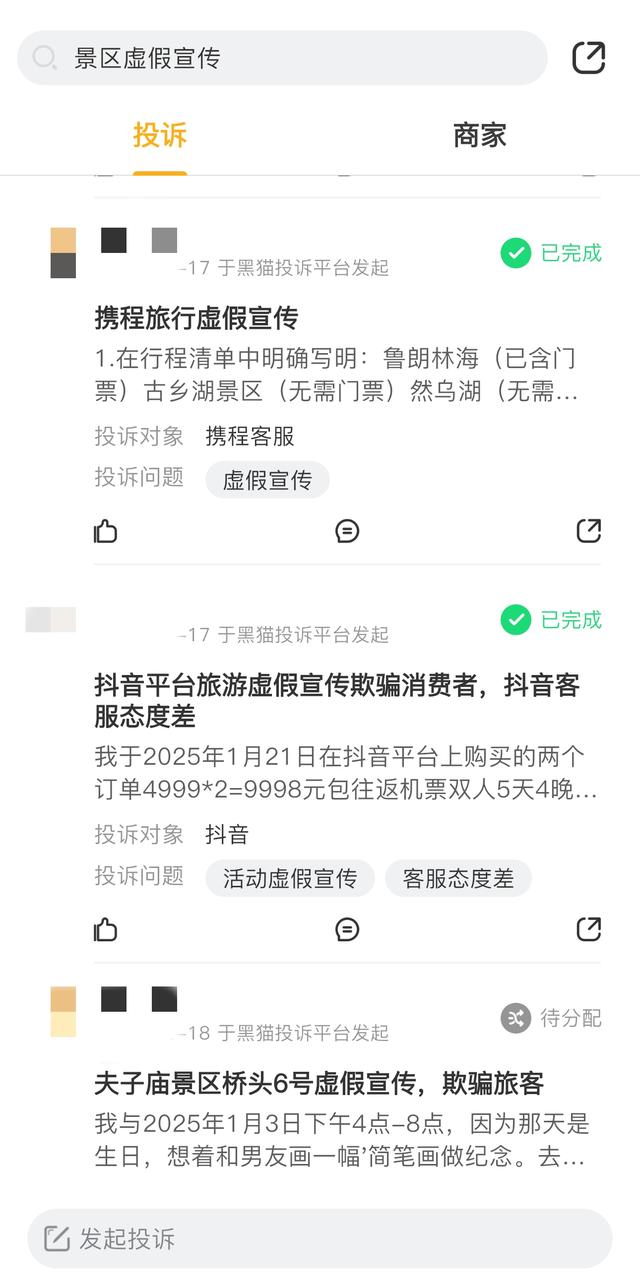The height and width of the screenshot is (1288, 640).
Task: Open comments on 抖音平台旅游 complaint
Action: [x=347, y=930]
